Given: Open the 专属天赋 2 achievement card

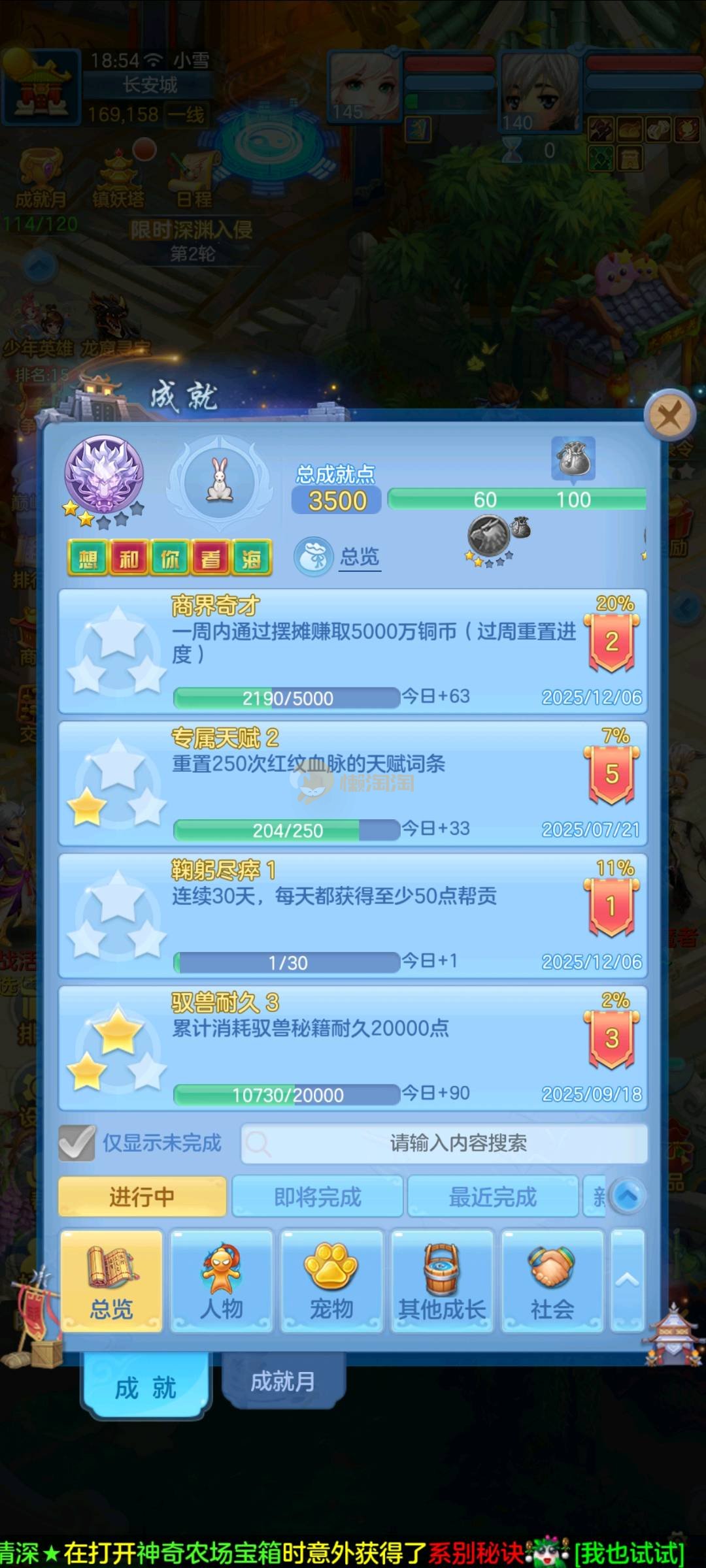Looking at the screenshot, I should tap(353, 783).
